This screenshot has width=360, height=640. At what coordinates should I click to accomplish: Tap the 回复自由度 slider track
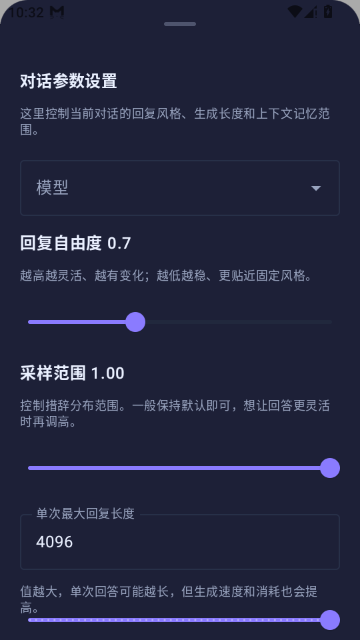pyautogui.click(x=180, y=322)
